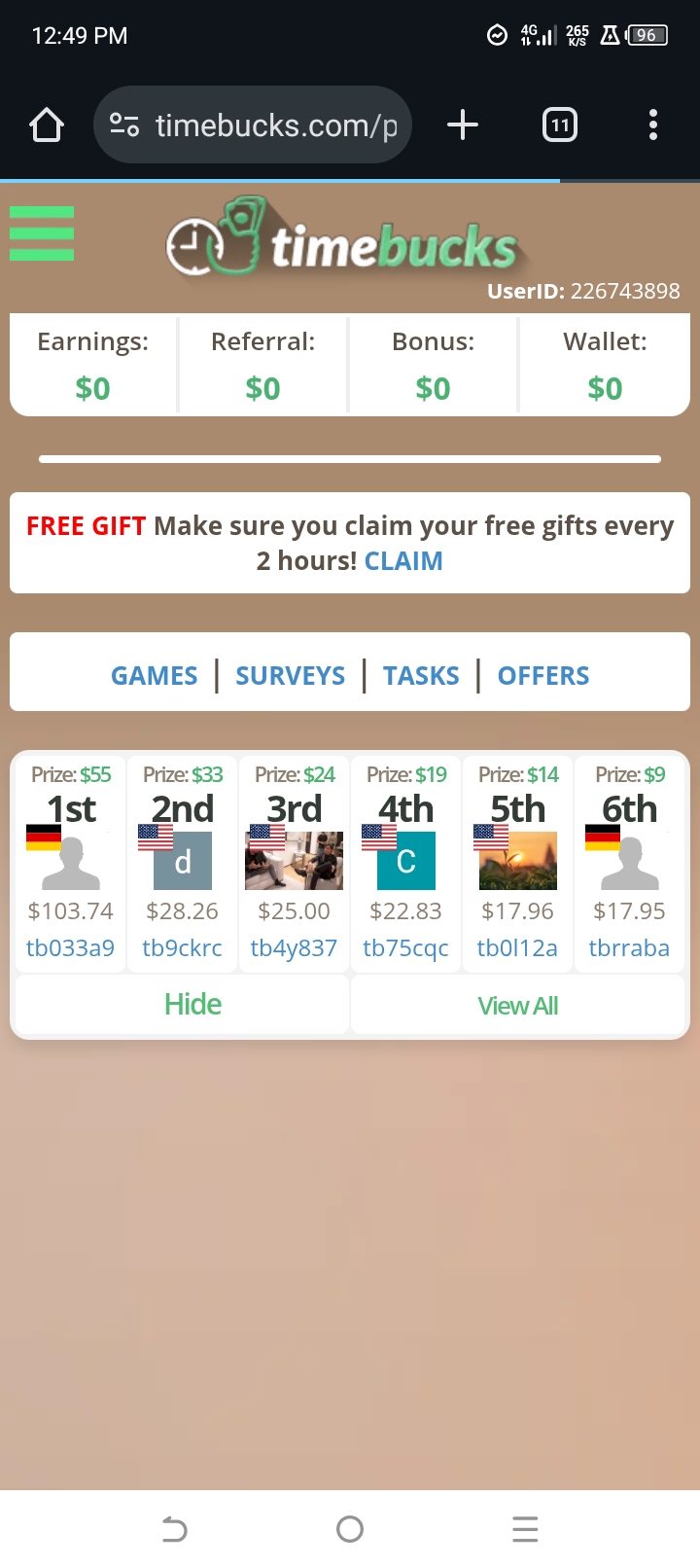Claim the free gift
This screenshot has height=1568, width=700.
403,561
